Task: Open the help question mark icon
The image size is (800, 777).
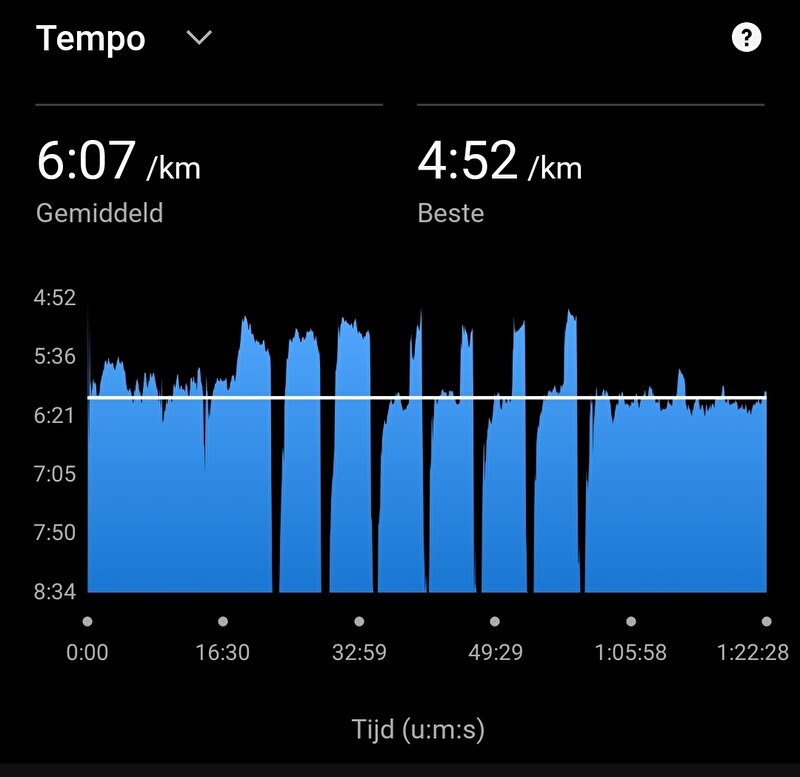Action: click(746, 39)
